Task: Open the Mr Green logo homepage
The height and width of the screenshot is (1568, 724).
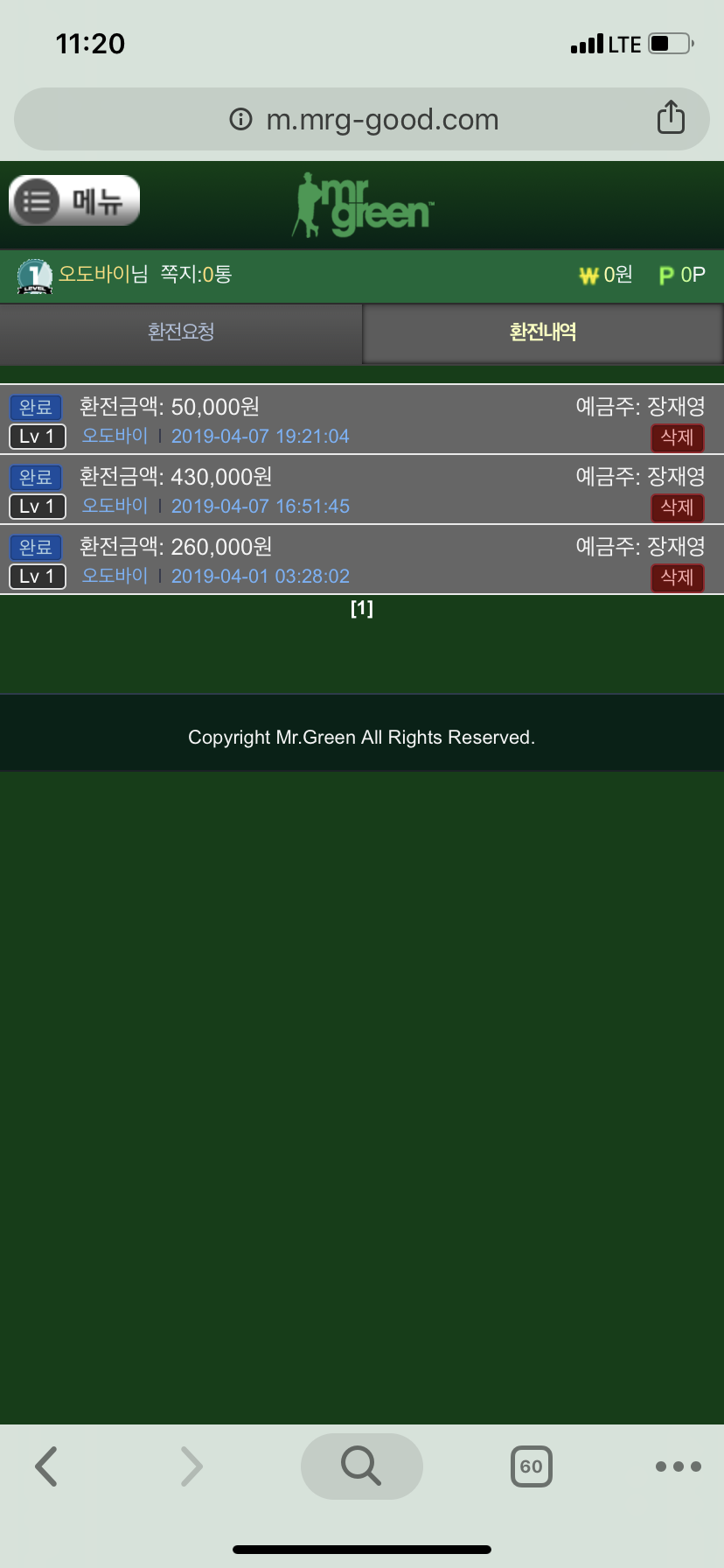Action: click(362, 206)
